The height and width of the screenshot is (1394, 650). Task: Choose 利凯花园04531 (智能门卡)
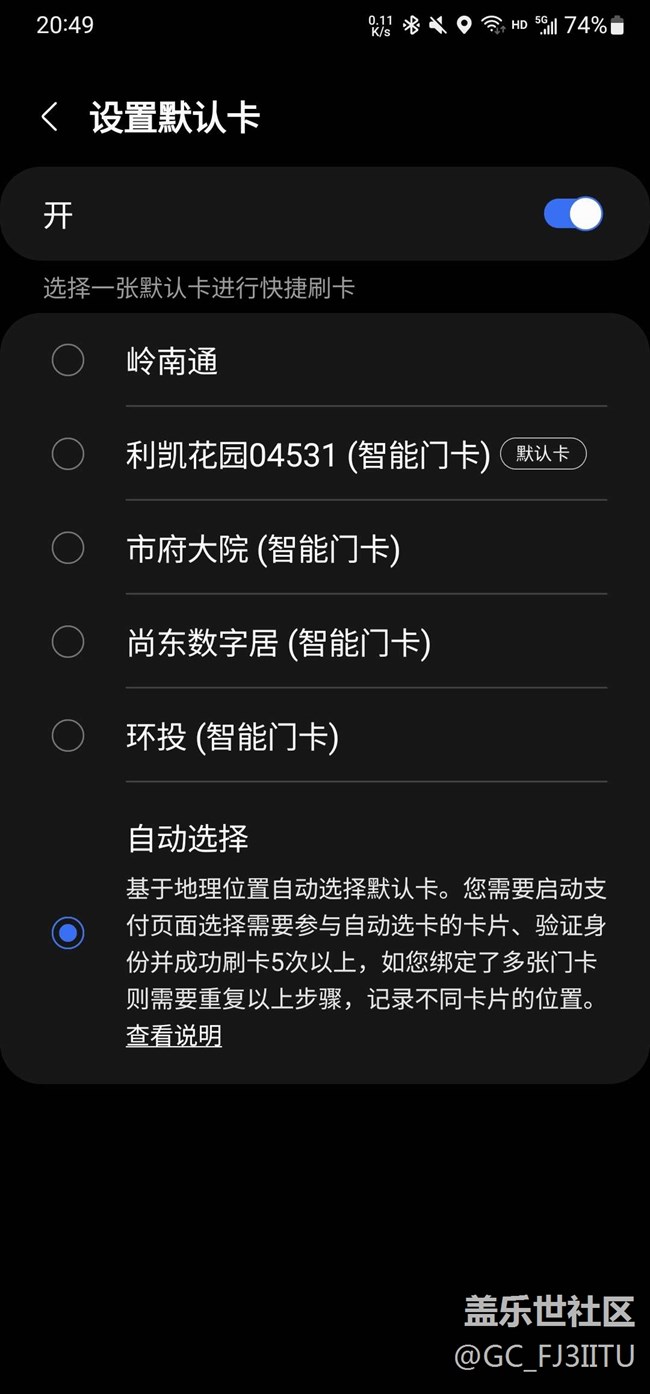pos(68,454)
